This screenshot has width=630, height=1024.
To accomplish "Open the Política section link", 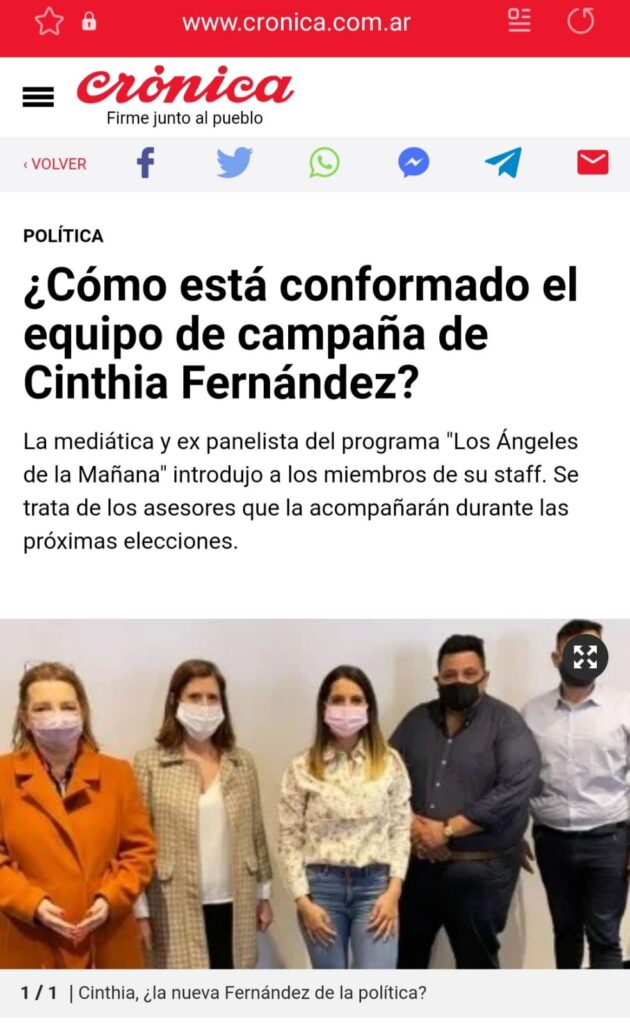I will coord(63,236).
